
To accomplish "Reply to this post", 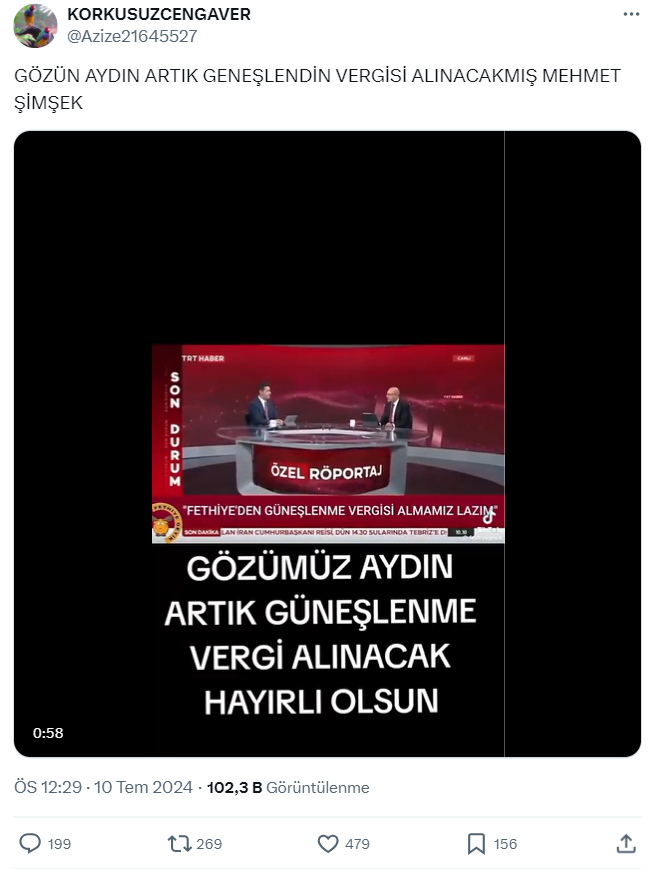I will point(31,844).
